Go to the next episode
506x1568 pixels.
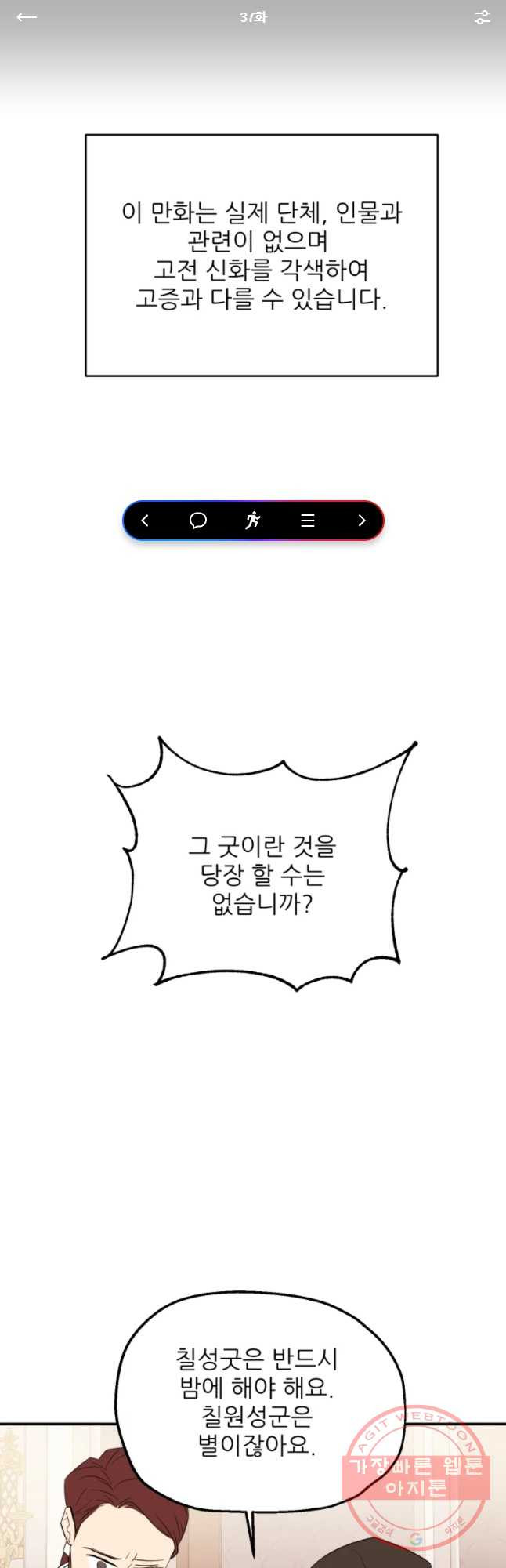click(361, 521)
